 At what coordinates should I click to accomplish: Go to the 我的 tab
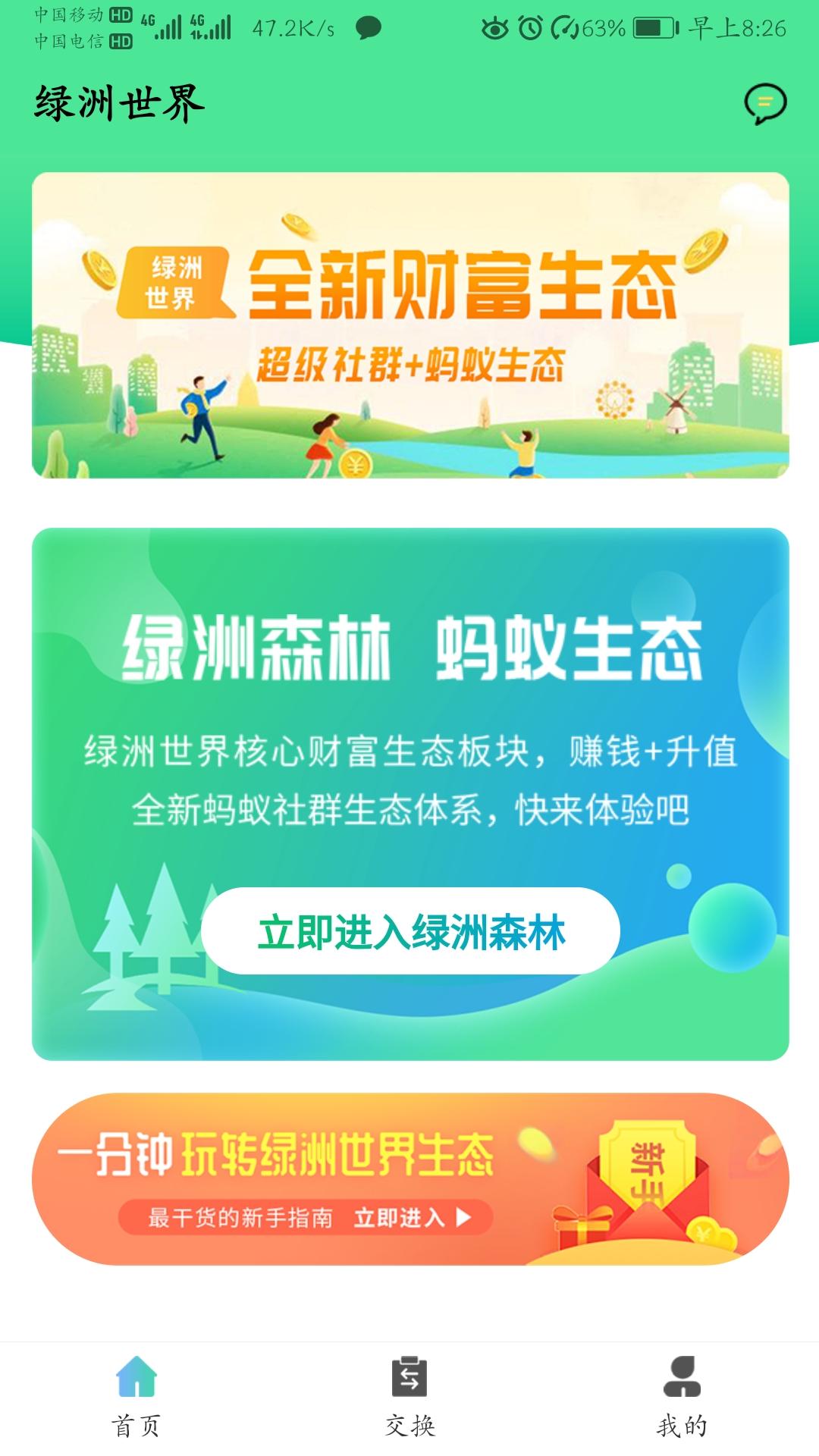(682, 1396)
